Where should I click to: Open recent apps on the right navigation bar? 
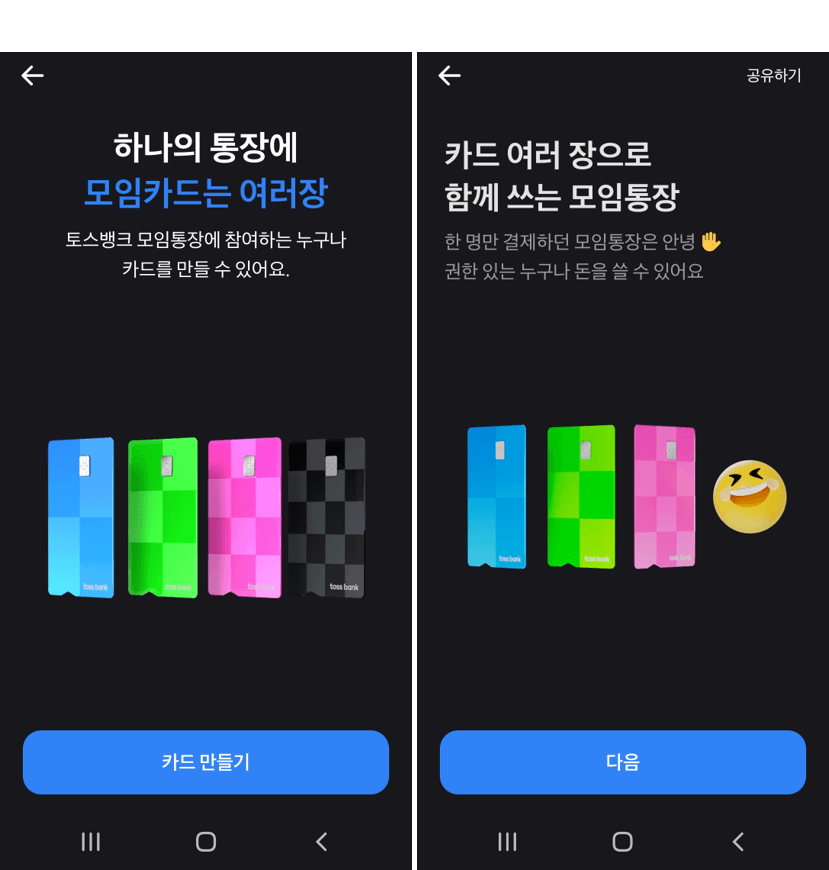(507, 842)
